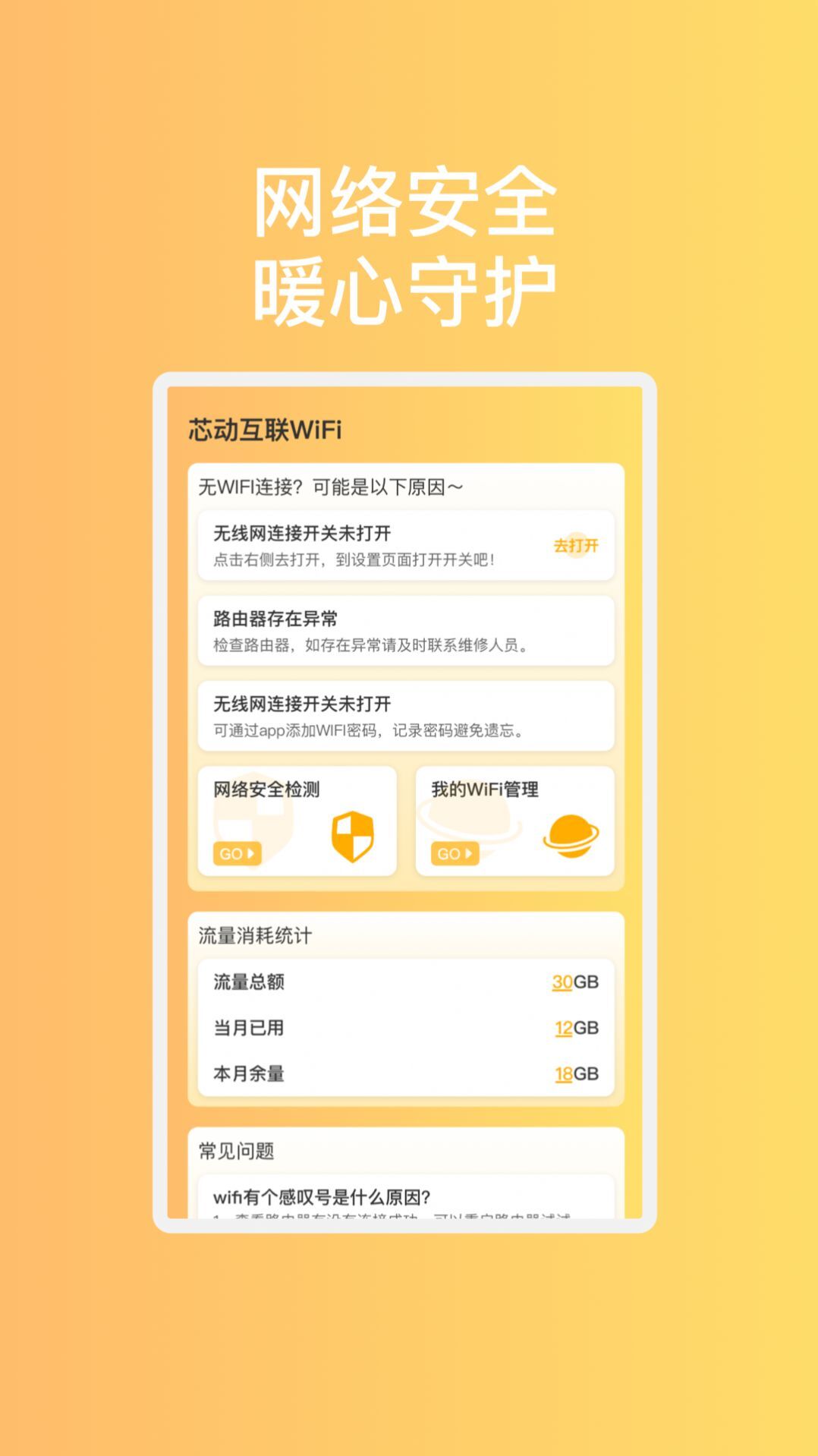This screenshot has width=818, height=1456.
Task: Tap 去打开 to enable wireless switch
Action: click(574, 545)
